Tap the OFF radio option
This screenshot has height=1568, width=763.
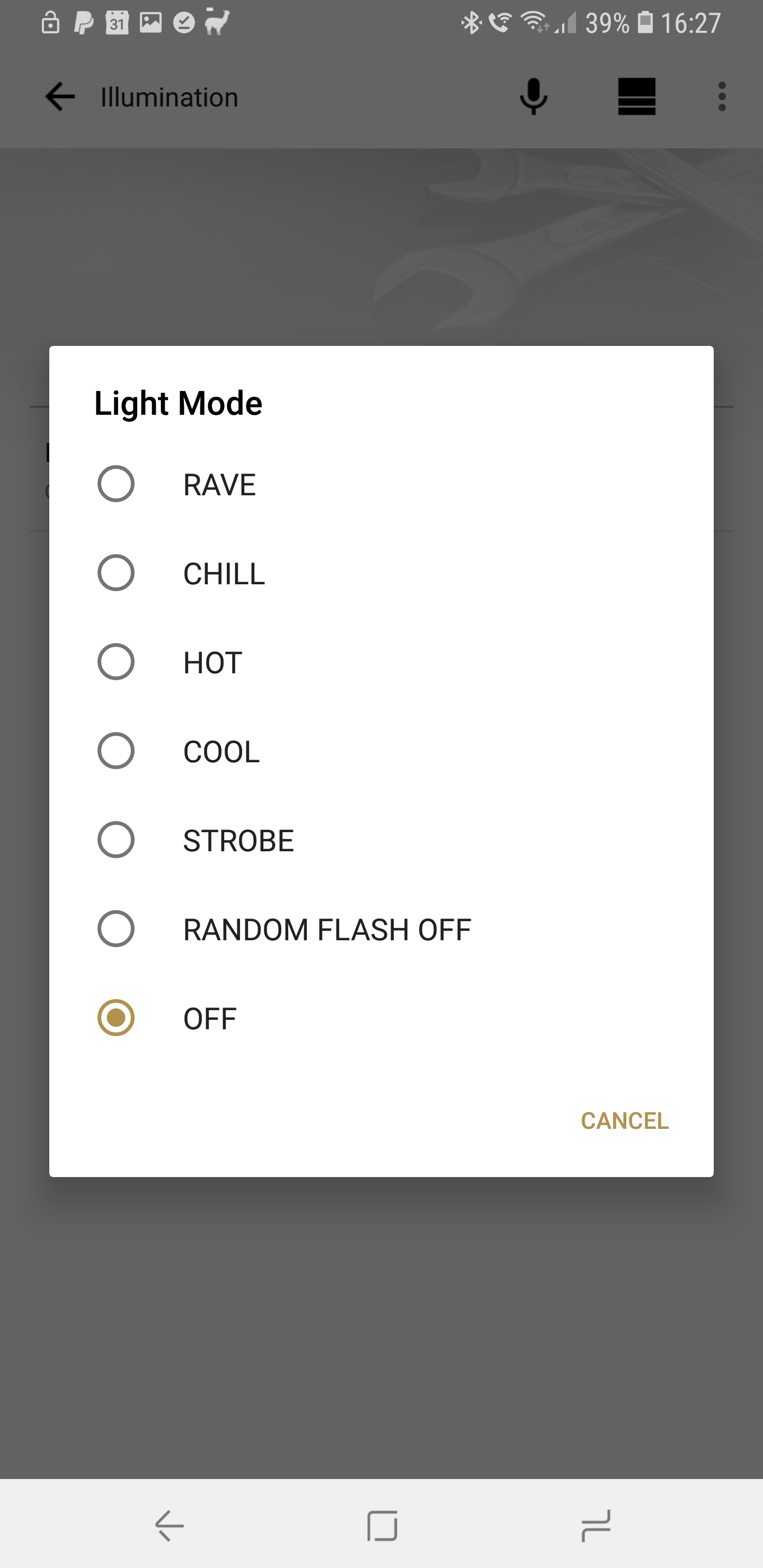click(x=381, y=1018)
